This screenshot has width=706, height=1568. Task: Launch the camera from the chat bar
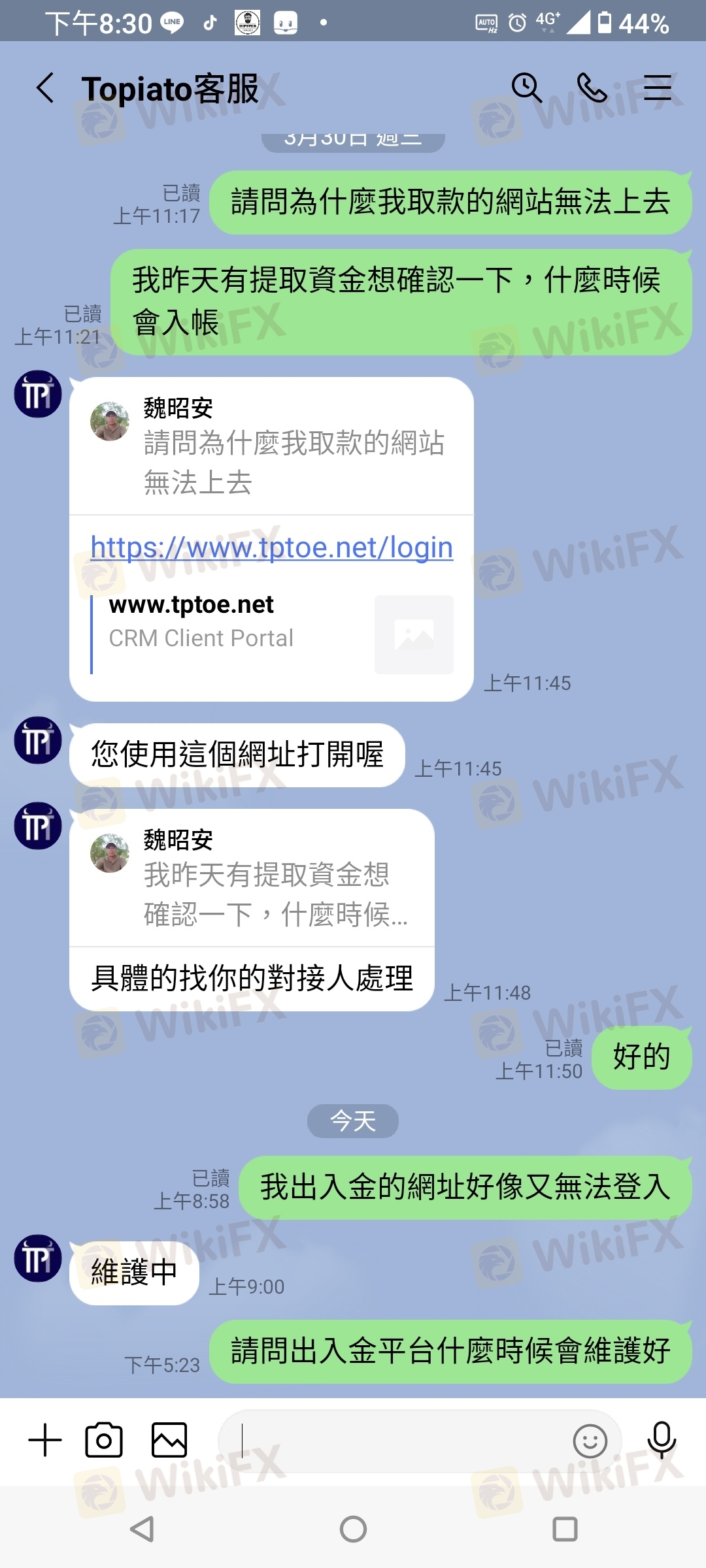(104, 1441)
